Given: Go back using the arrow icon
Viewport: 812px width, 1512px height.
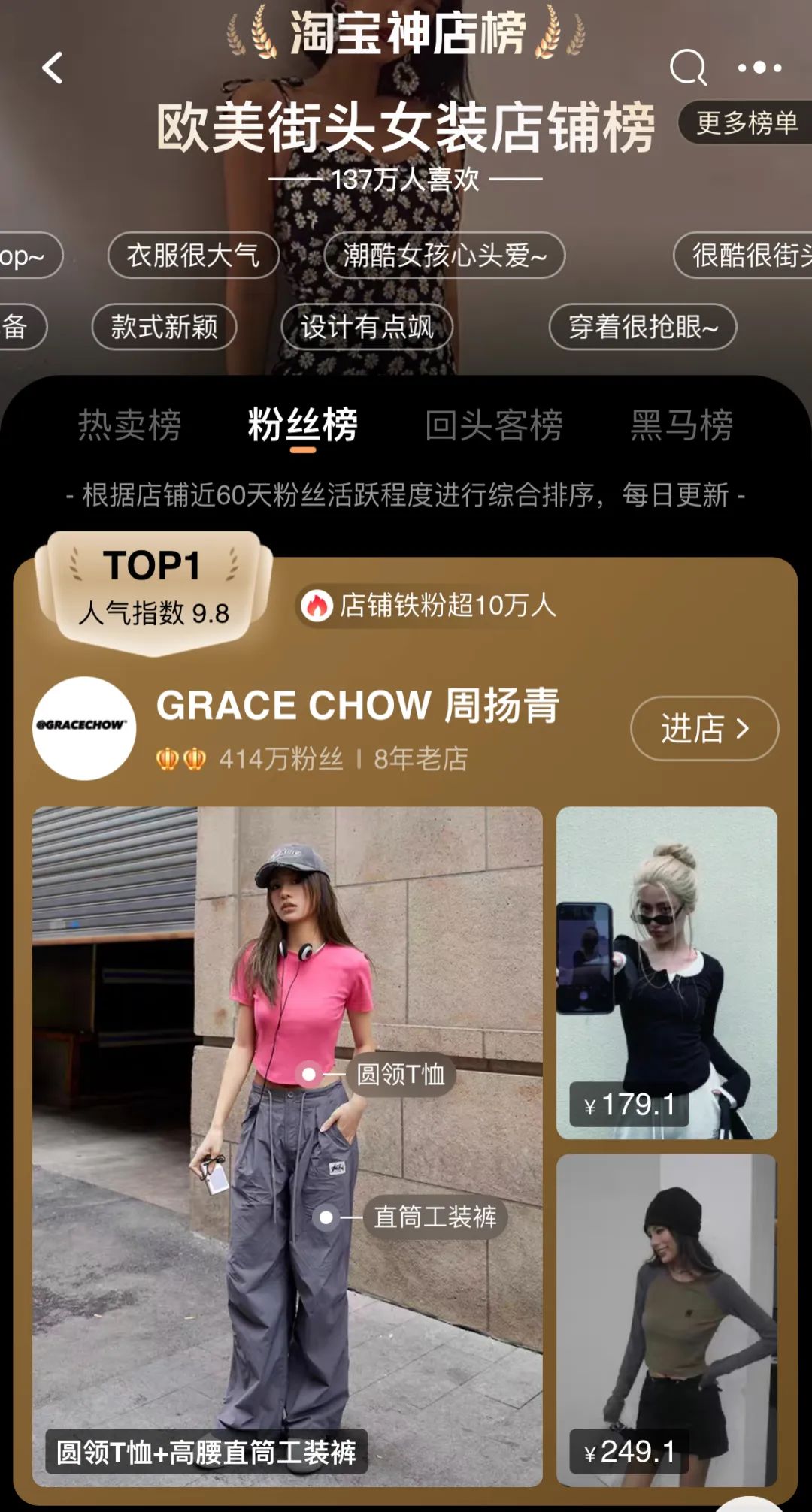Looking at the screenshot, I should coord(53,68).
